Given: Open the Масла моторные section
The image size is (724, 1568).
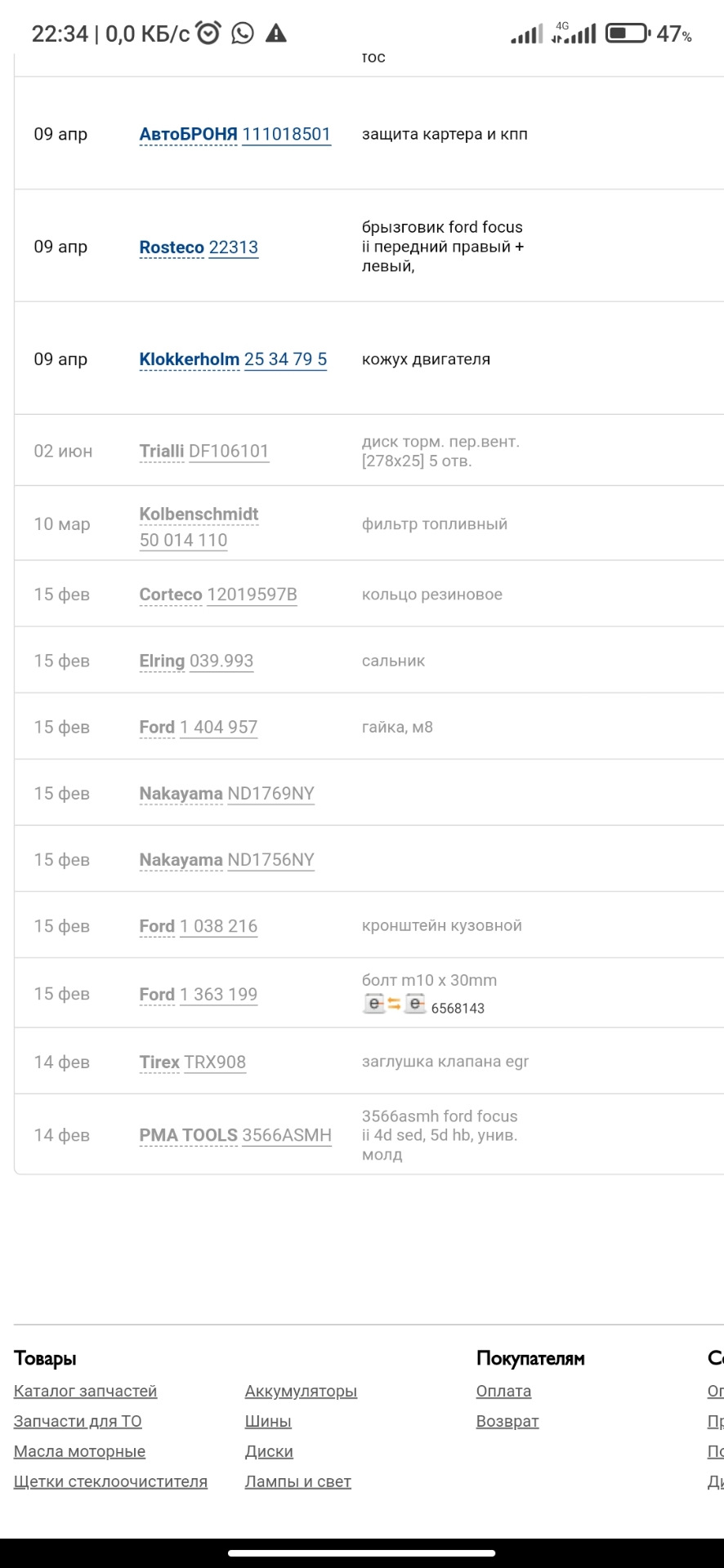Looking at the screenshot, I should [x=79, y=1451].
